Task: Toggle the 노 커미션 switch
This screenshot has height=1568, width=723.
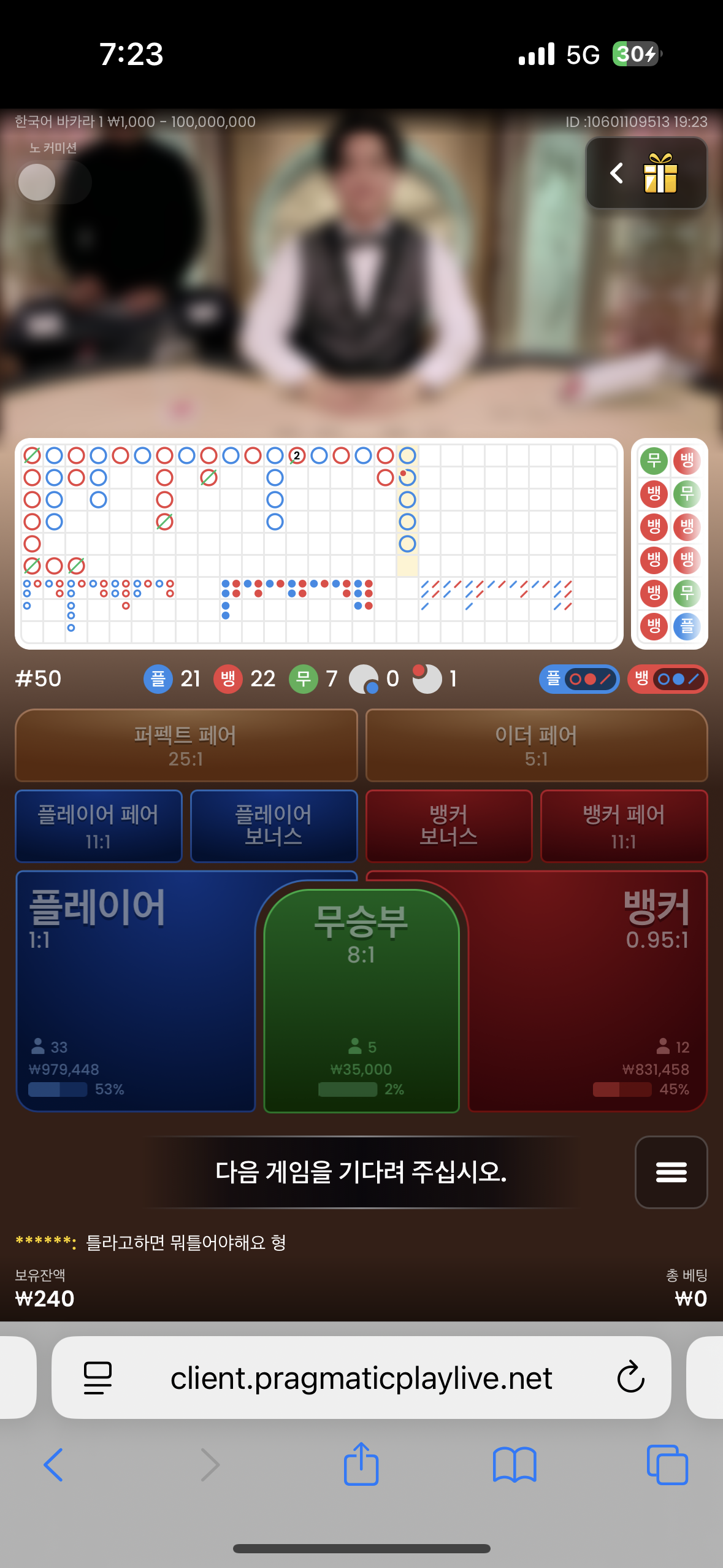Action: (x=54, y=182)
